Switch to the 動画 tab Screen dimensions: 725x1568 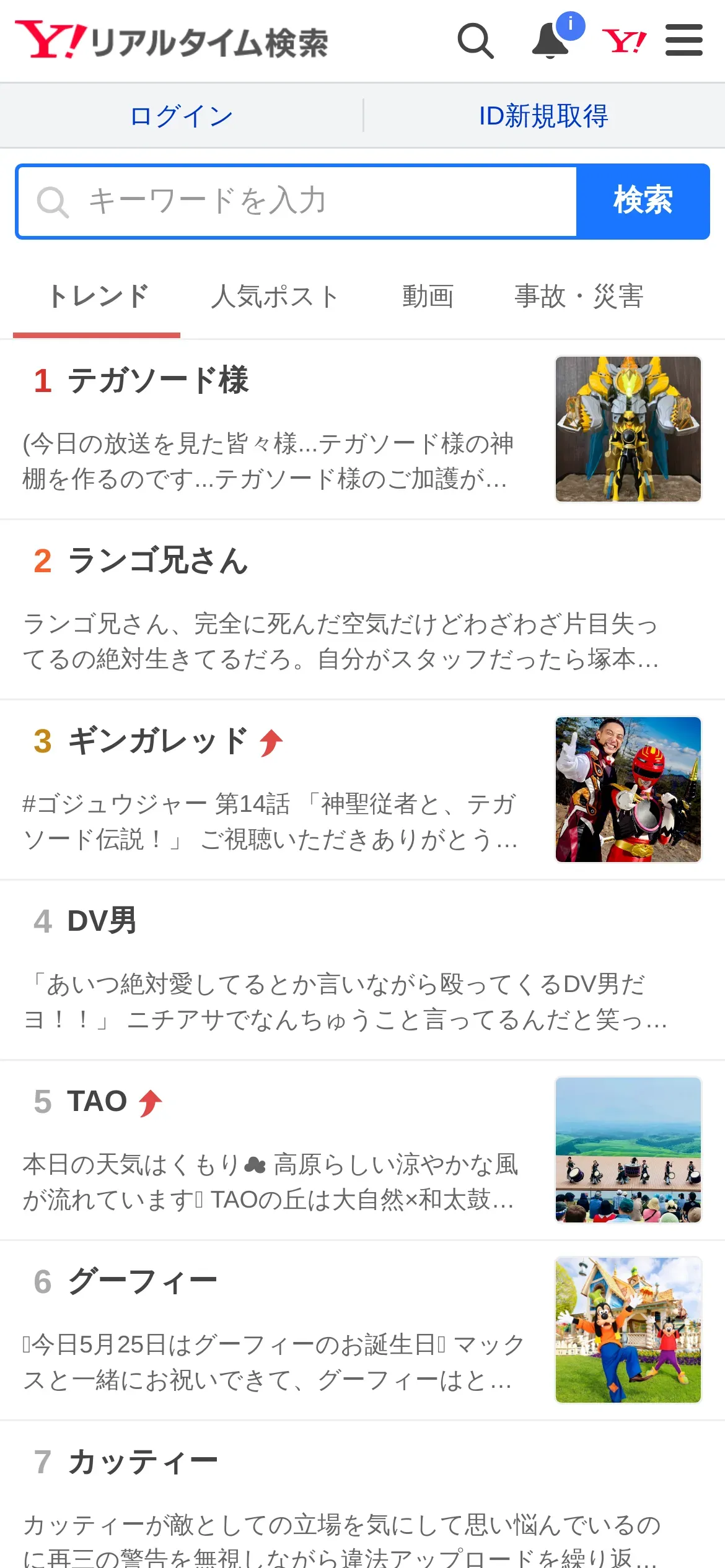[428, 297]
